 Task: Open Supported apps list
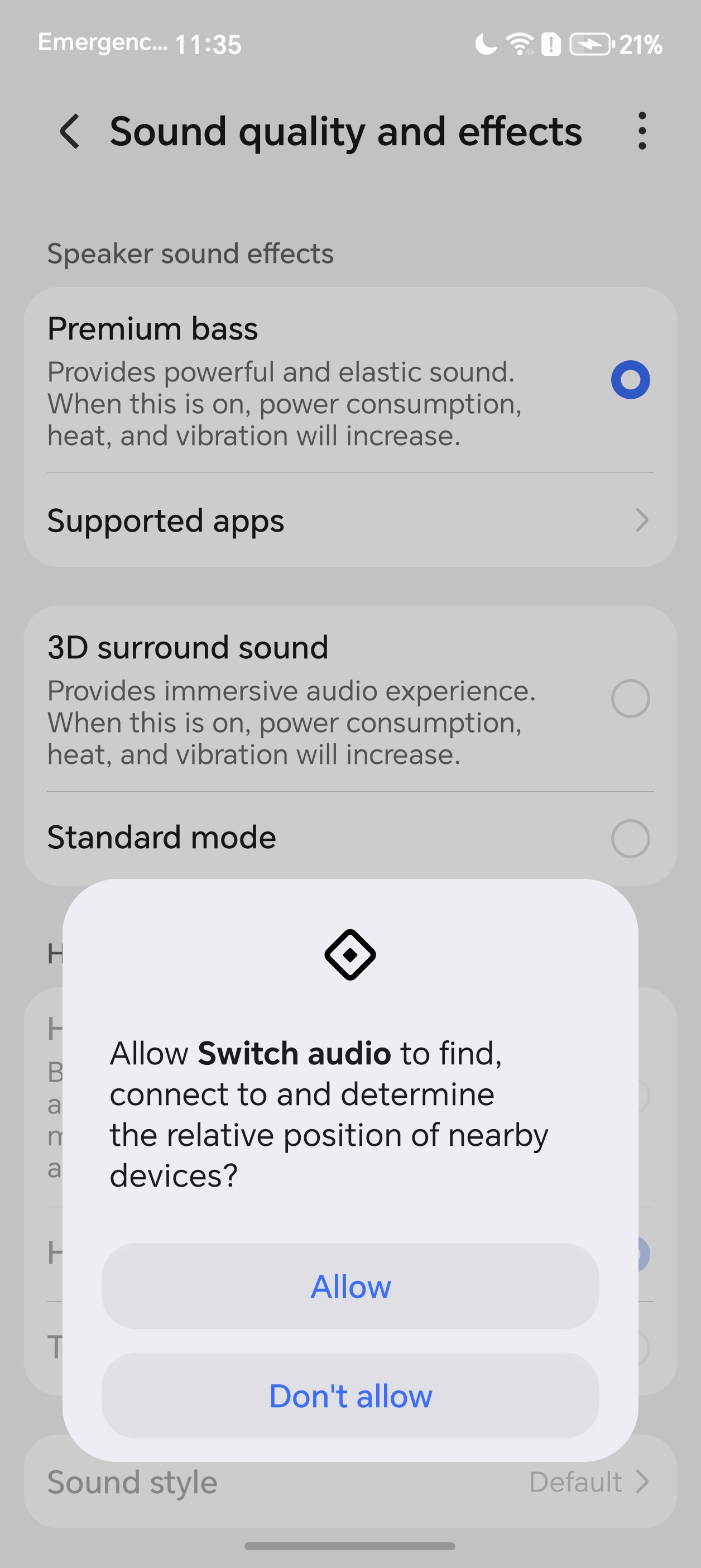pyautogui.click(x=350, y=521)
